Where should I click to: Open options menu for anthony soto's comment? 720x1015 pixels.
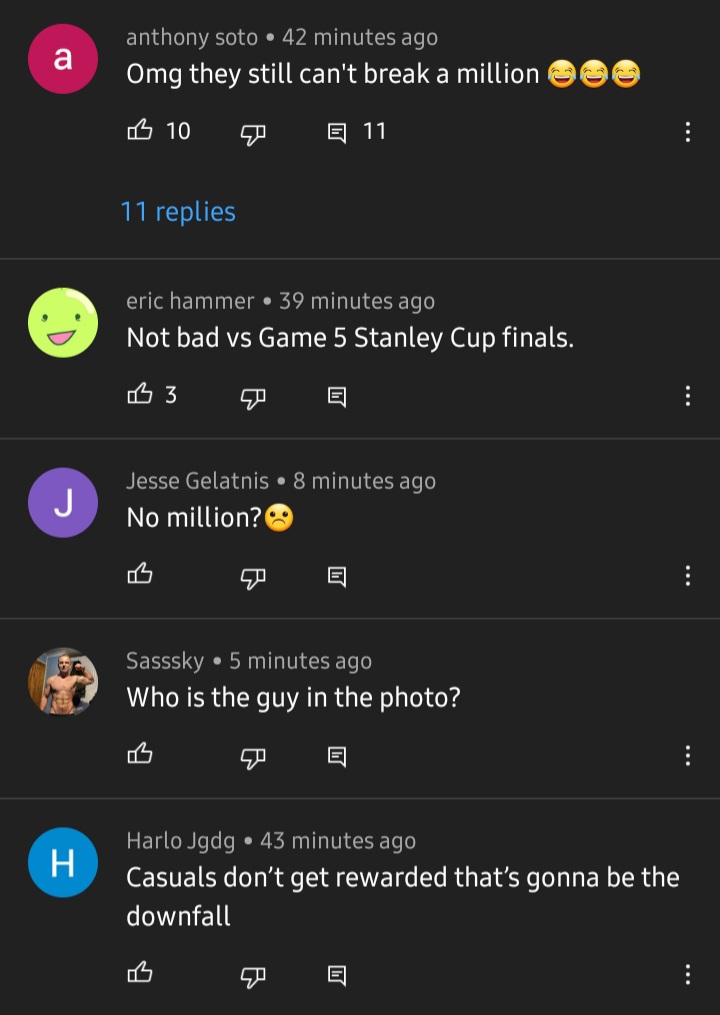(x=687, y=132)
